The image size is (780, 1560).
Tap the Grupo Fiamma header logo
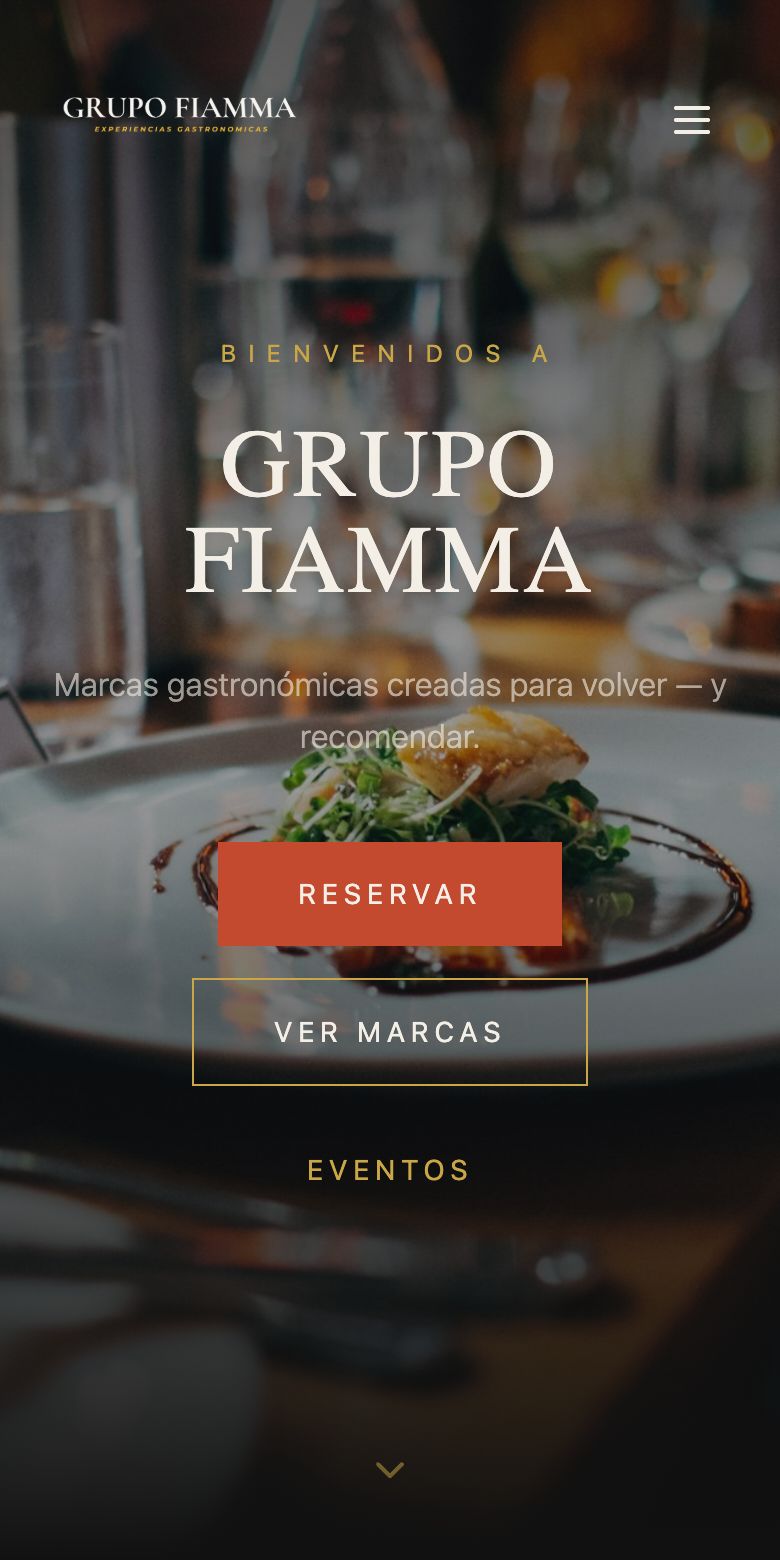point(179,113)
